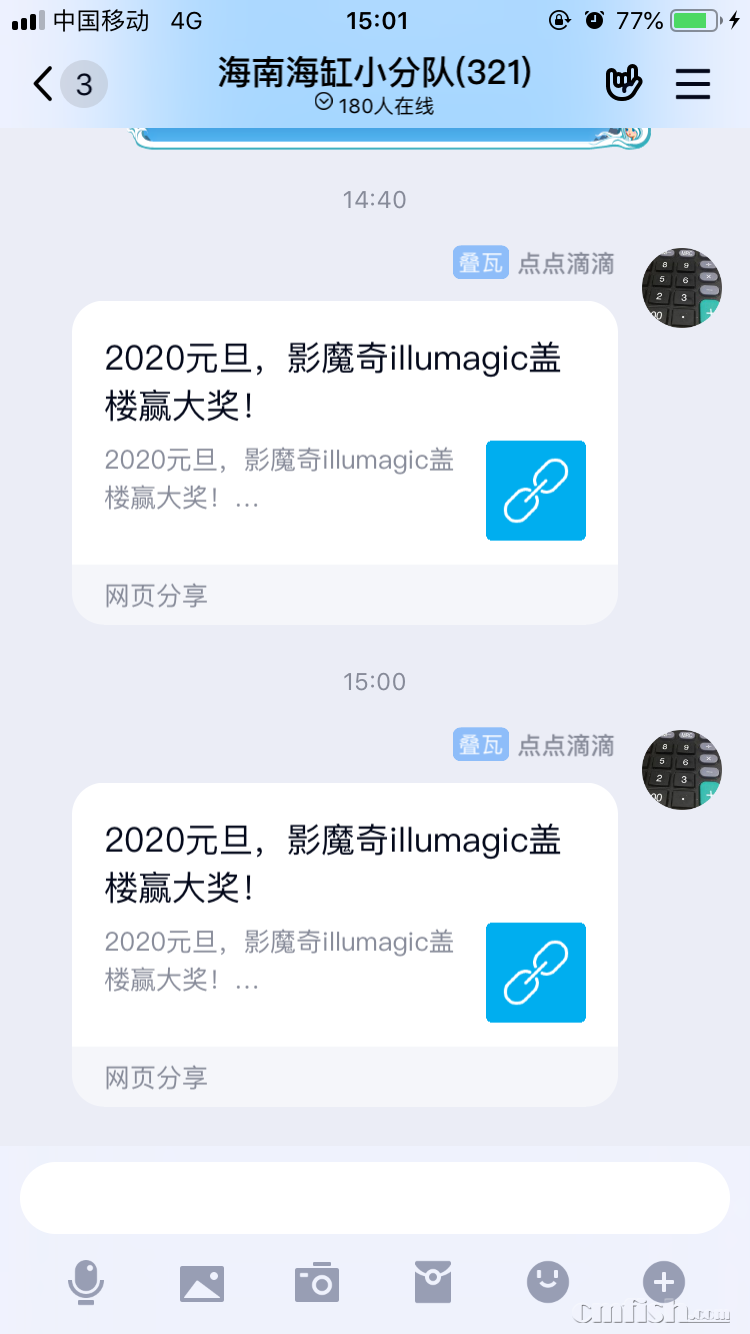The image size is (750, 1334).
Task: Open the photo gallery picker
Action: click(x=202, y=1282)
